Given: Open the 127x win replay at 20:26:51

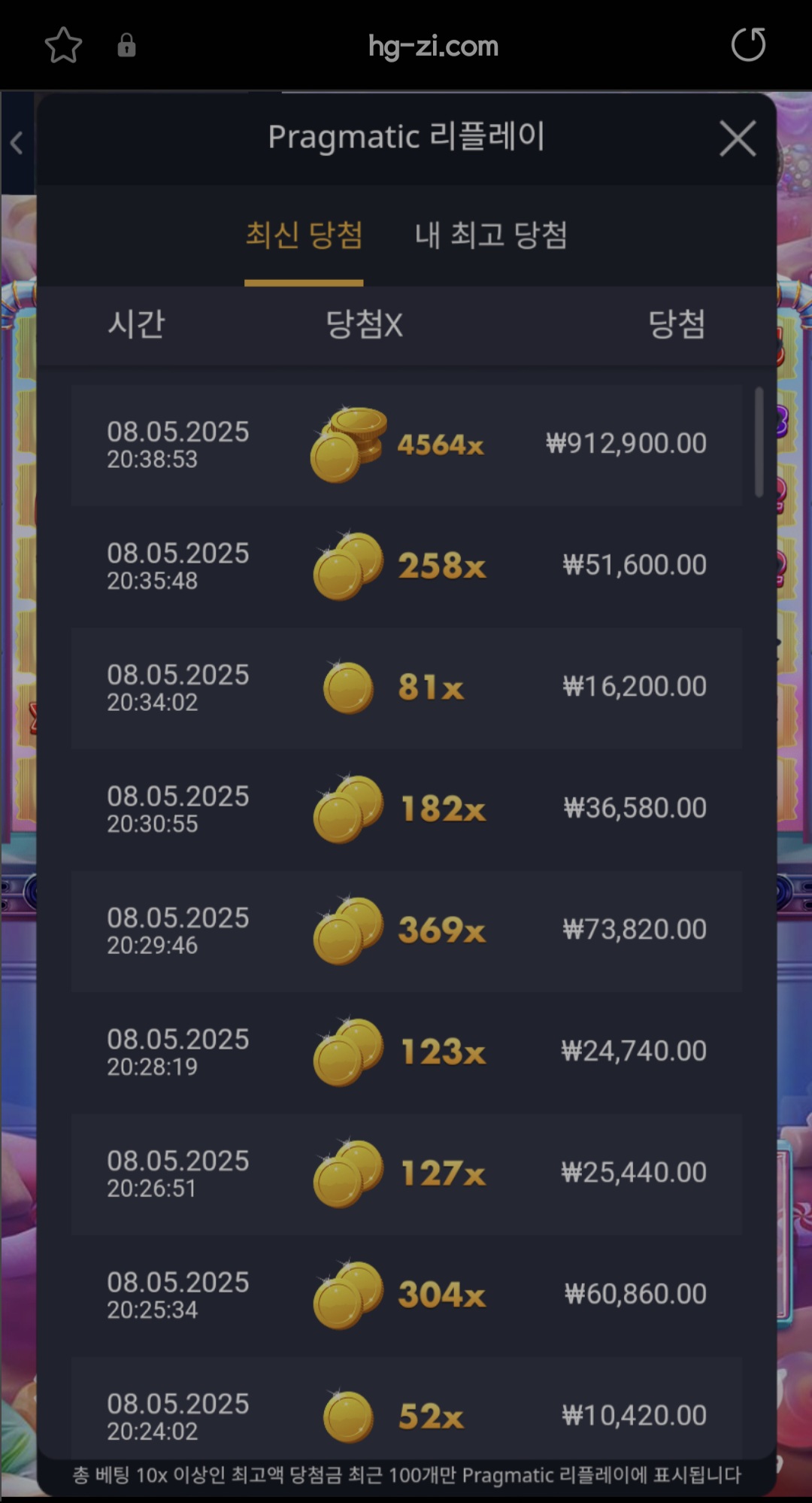Looking at the screenshot, I should click(406, 1174).
